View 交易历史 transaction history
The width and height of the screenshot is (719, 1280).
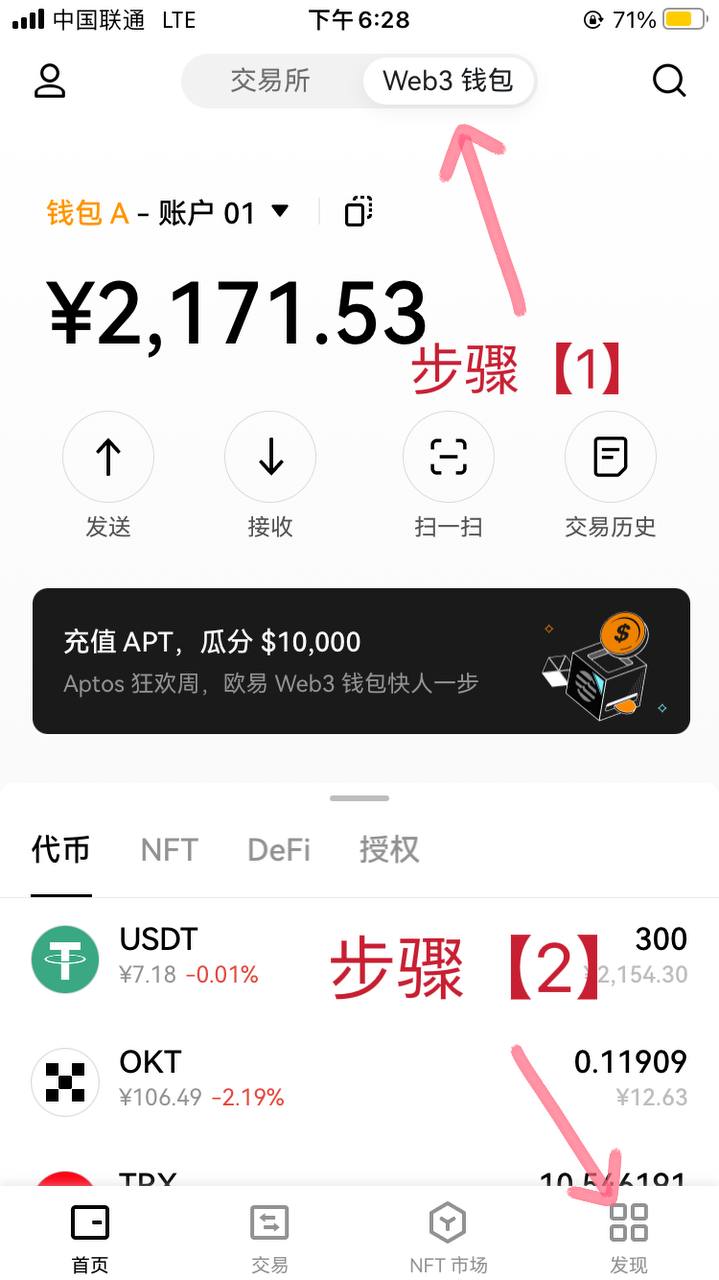pos(610,458)
